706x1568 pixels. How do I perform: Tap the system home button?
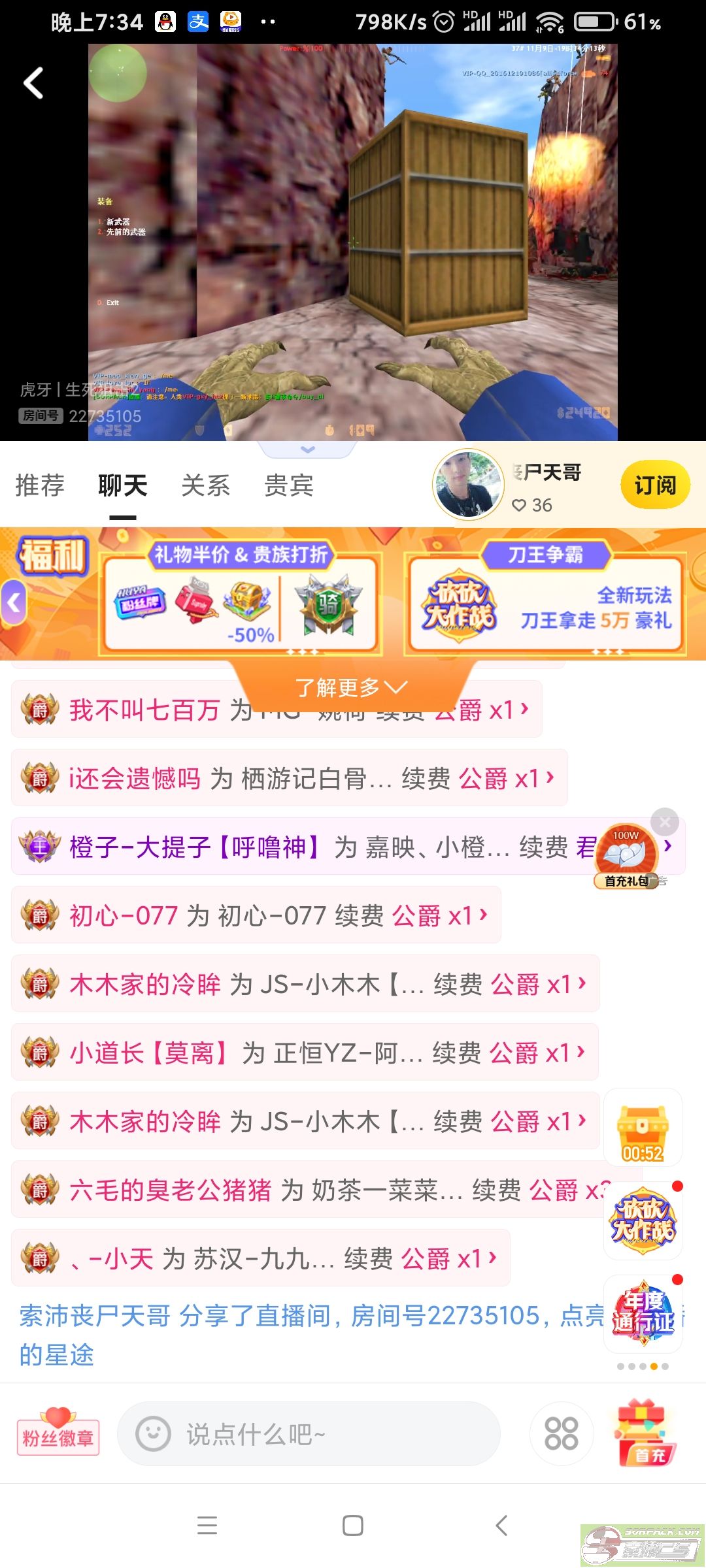[353, 1526]
